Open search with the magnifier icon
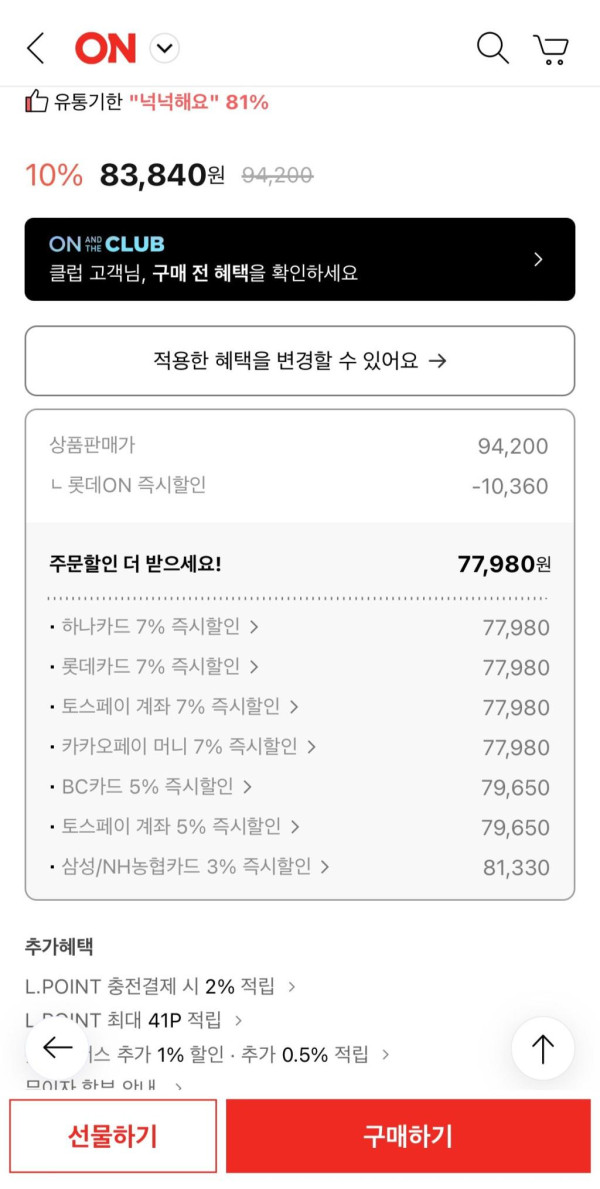This screenshot has width=600, height=1189. pyautogui.click(x=492, y=48)
